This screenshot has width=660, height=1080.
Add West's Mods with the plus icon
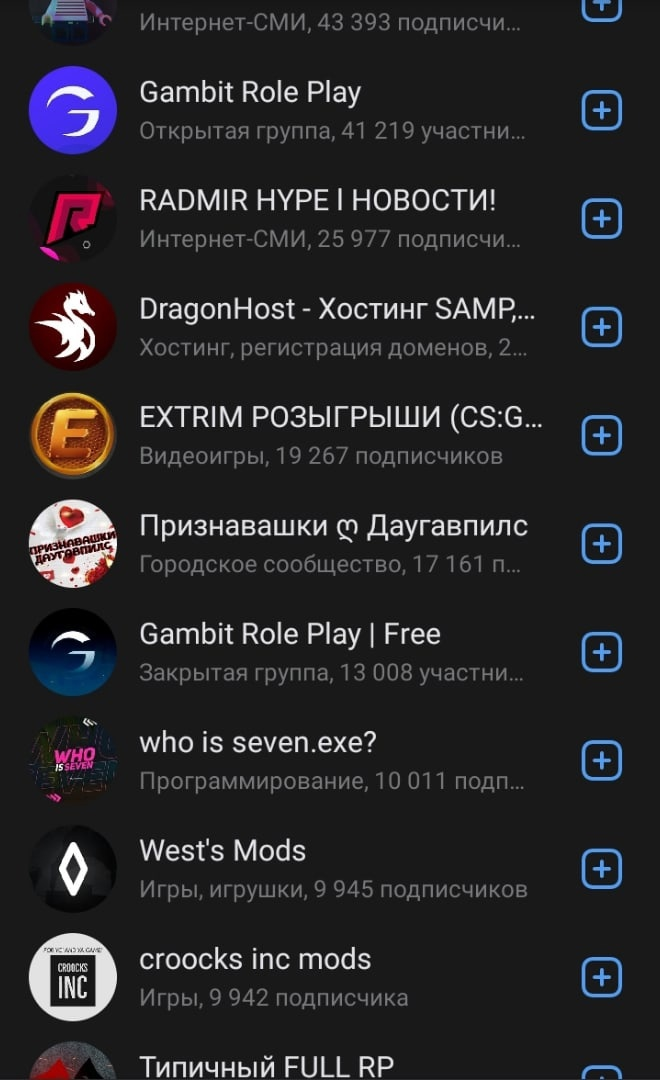tap(601, 869)
